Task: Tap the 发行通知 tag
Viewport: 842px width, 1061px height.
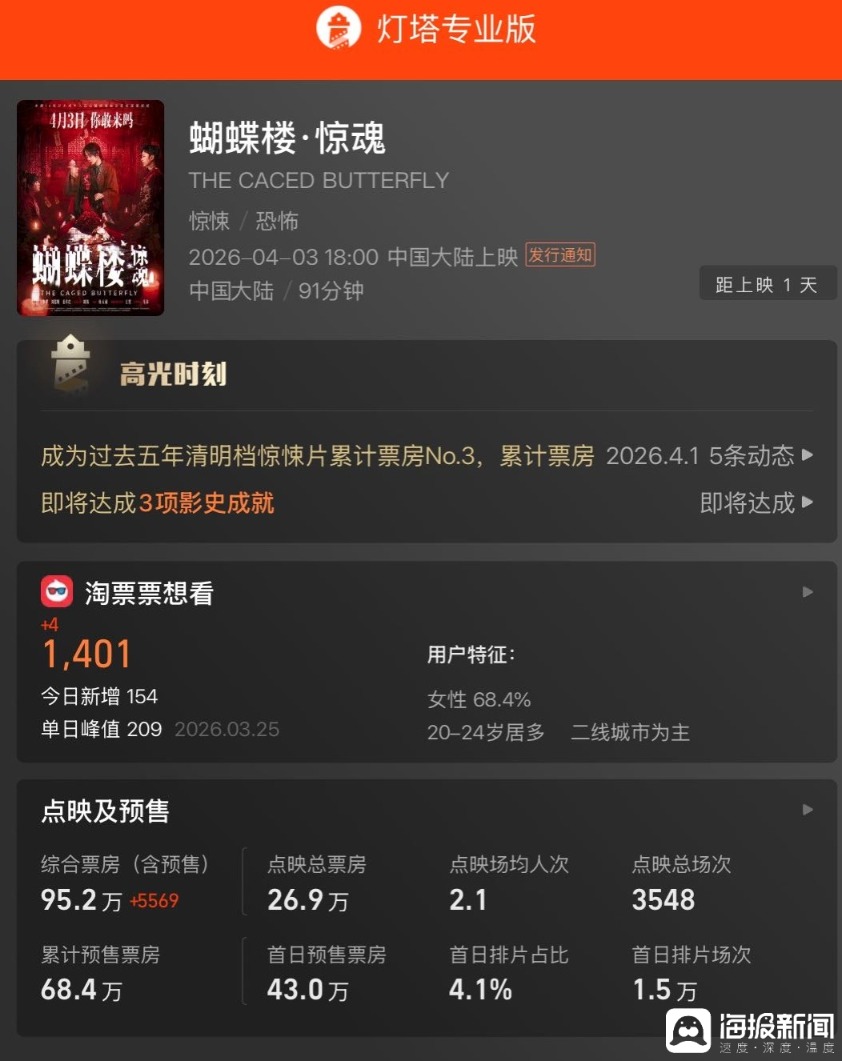Action: coord(560,255)
